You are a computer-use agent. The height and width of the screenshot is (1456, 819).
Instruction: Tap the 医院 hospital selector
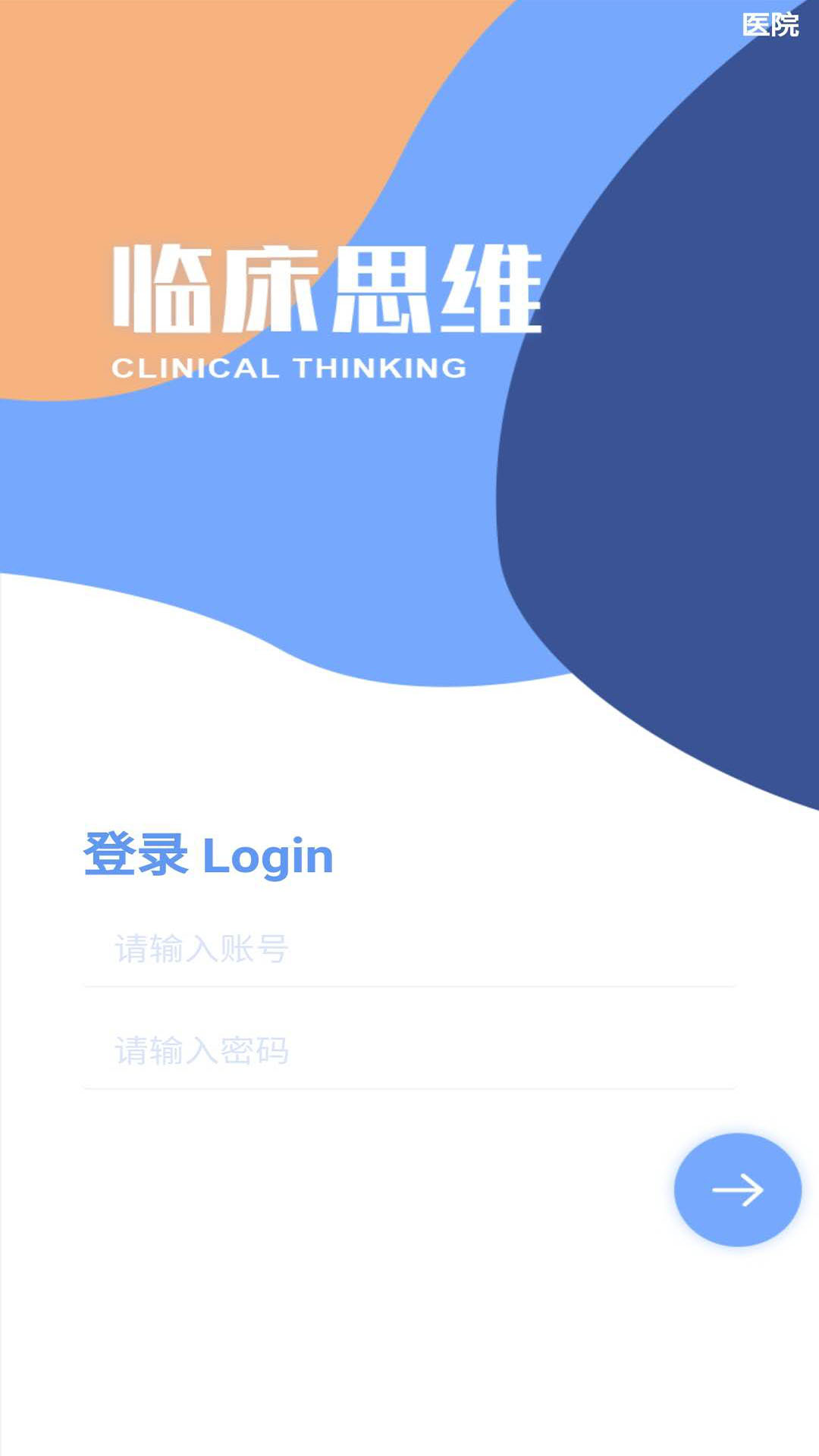770,25
